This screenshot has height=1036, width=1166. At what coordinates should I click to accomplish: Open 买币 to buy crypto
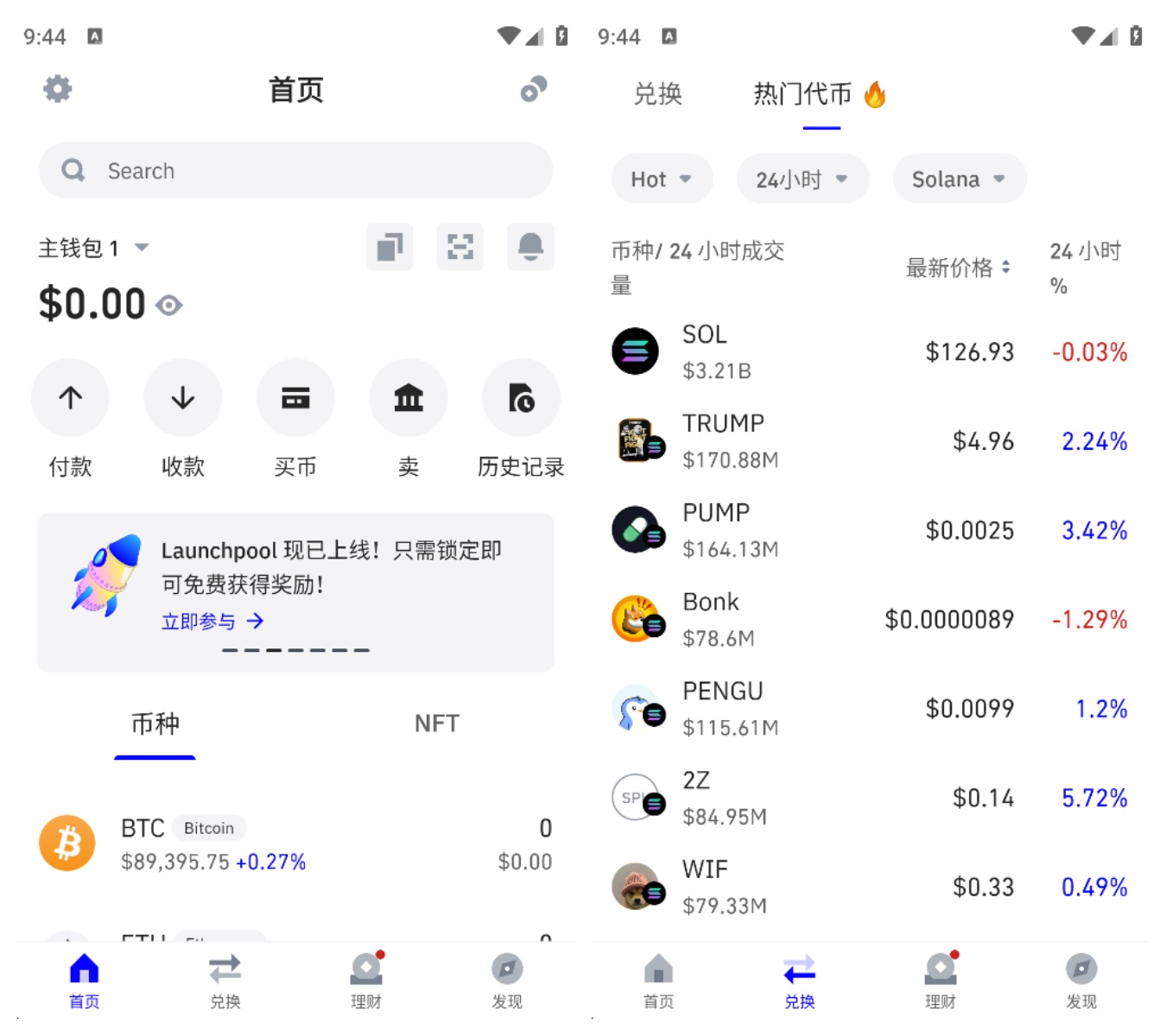pyautogui.click(x=295, y=398)
